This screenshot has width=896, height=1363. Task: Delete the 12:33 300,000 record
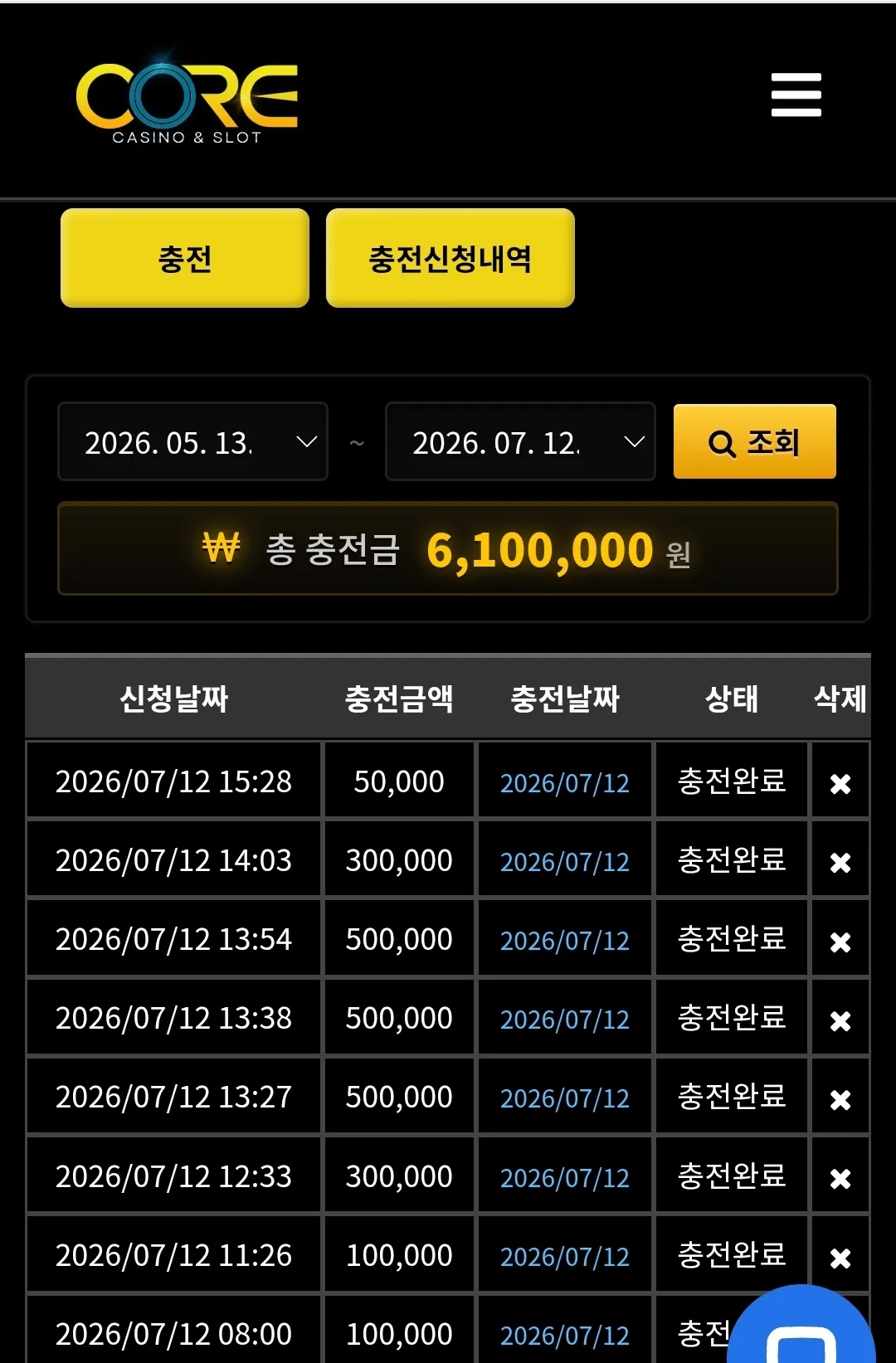(840, 1178)
